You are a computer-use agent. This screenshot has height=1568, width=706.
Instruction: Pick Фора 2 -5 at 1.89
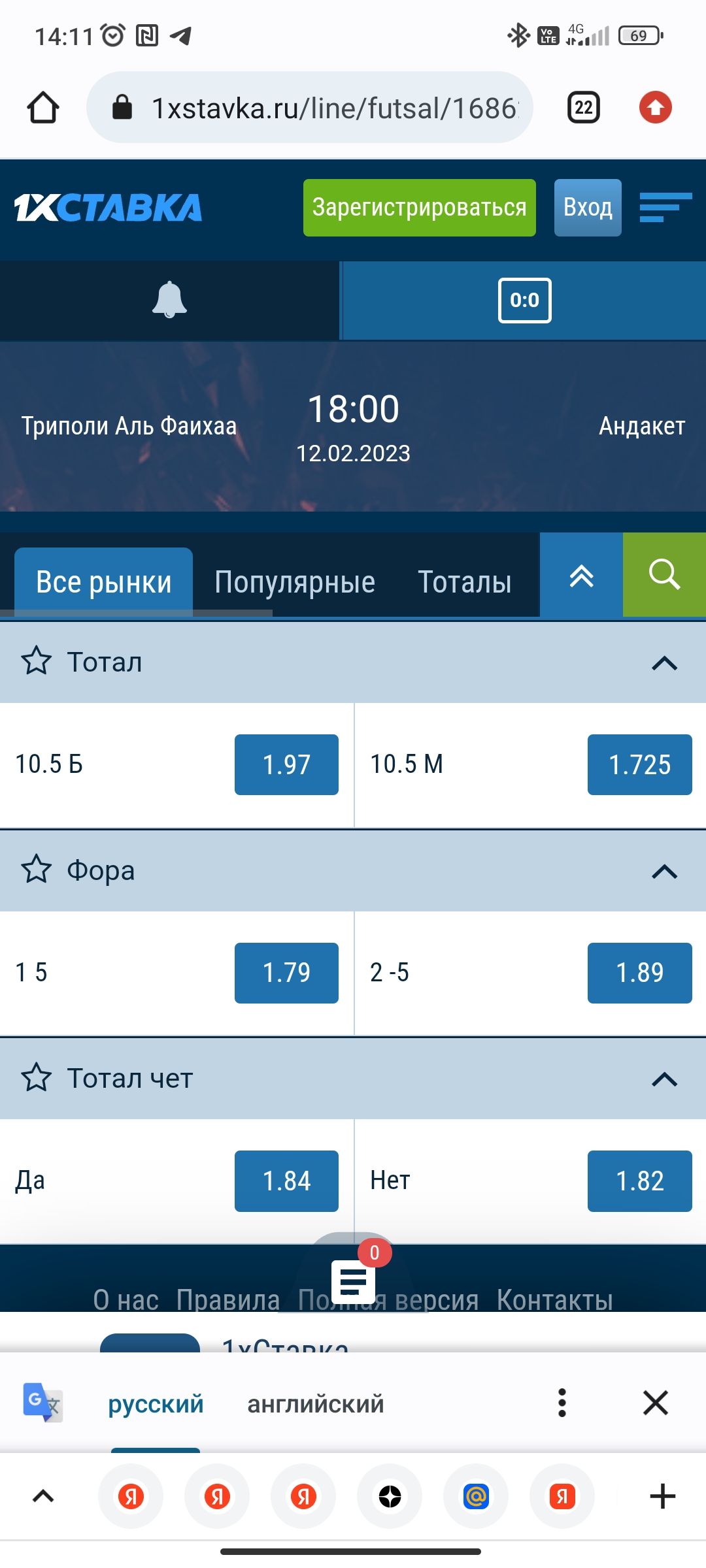point(639,972)
